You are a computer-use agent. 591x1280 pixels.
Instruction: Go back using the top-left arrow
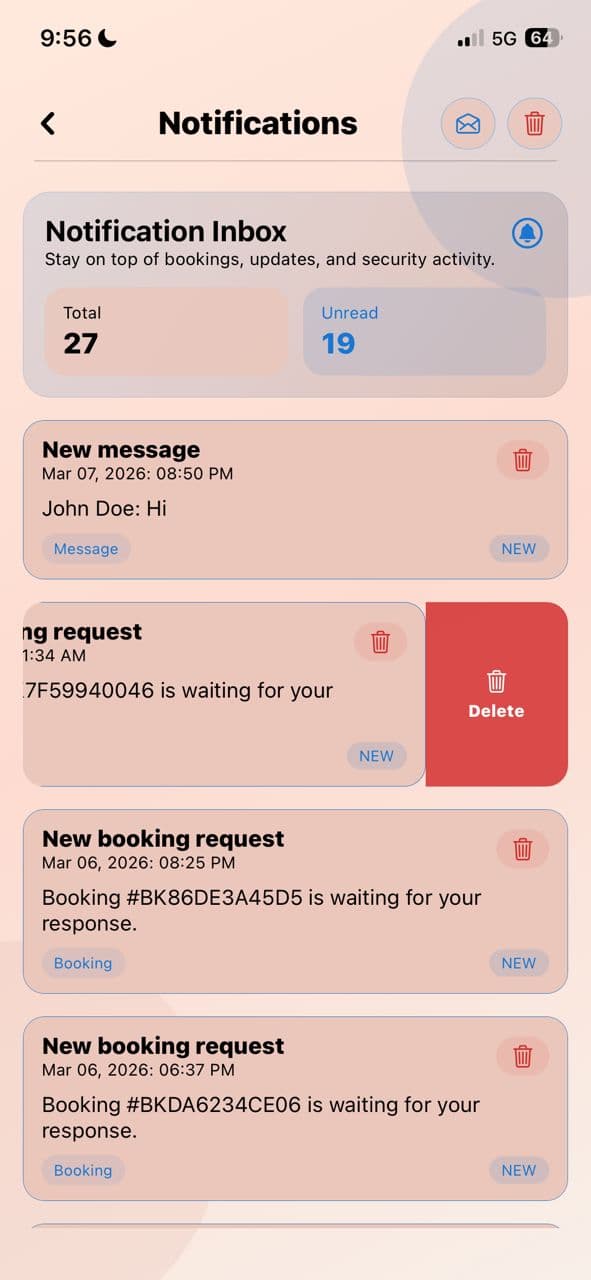(48, 123)
